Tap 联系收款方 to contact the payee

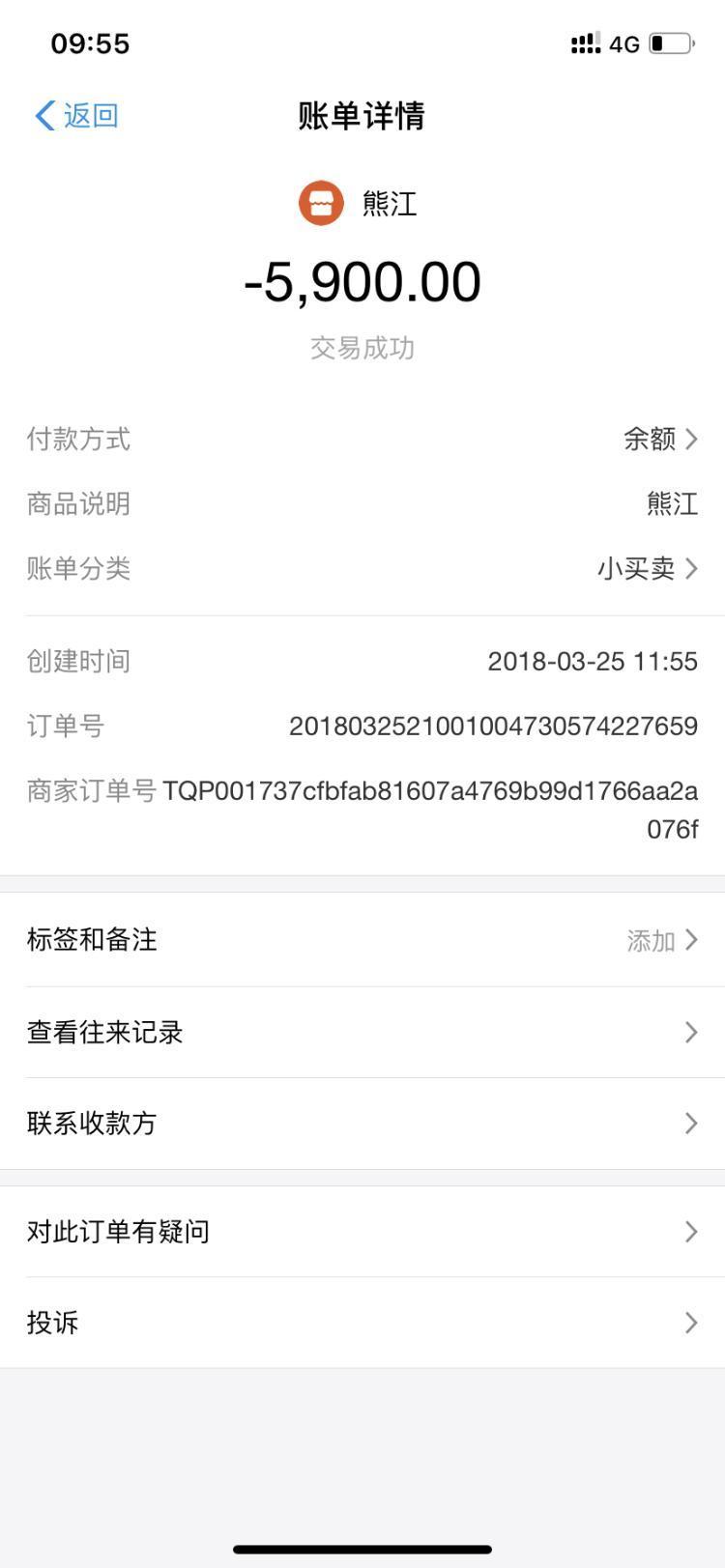[362, 1123]
